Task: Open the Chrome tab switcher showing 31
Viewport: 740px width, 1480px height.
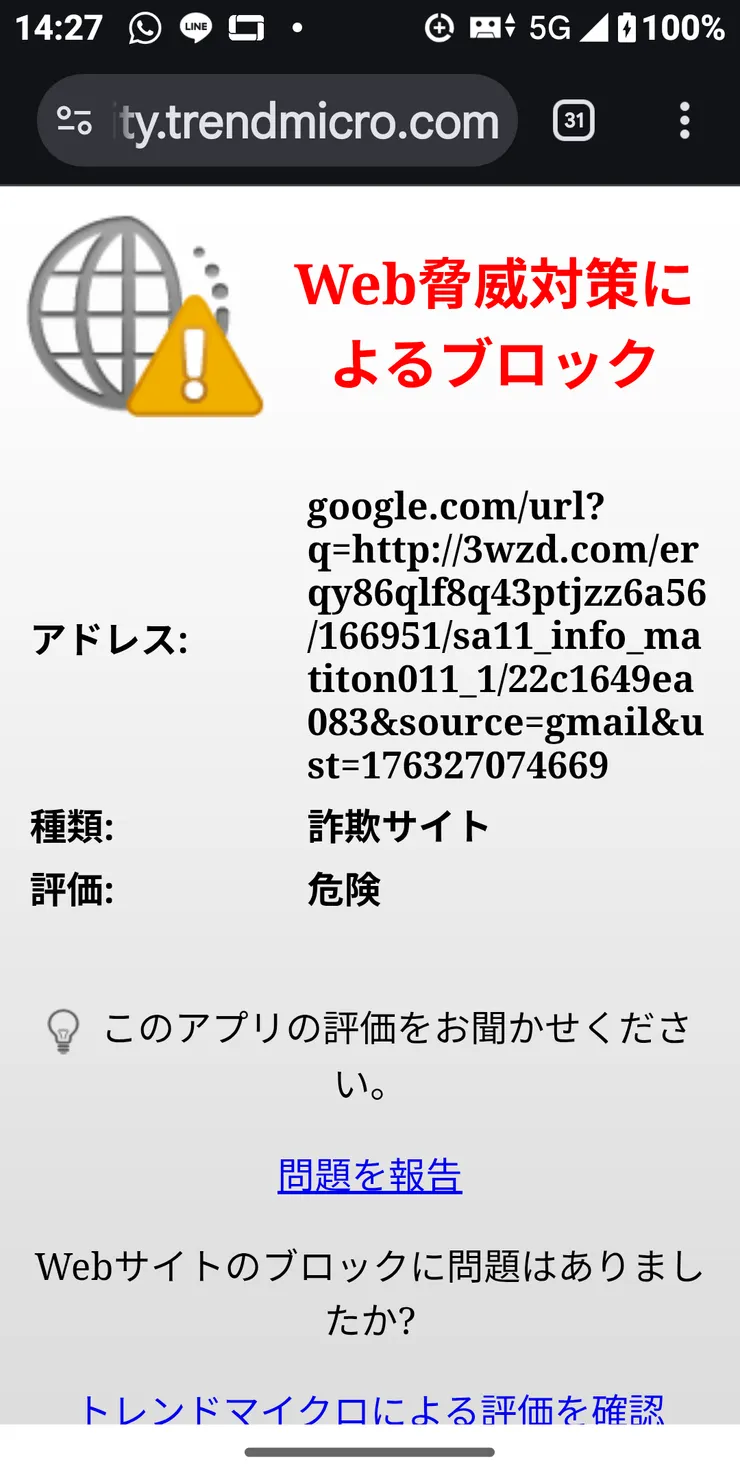Action: tap(573, 121)
